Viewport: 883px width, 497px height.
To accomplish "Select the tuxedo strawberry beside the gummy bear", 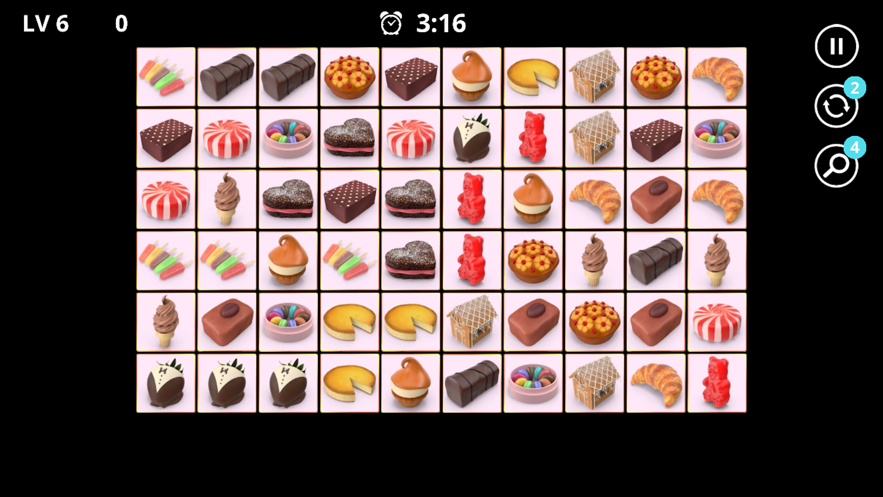I will point(472,138).
